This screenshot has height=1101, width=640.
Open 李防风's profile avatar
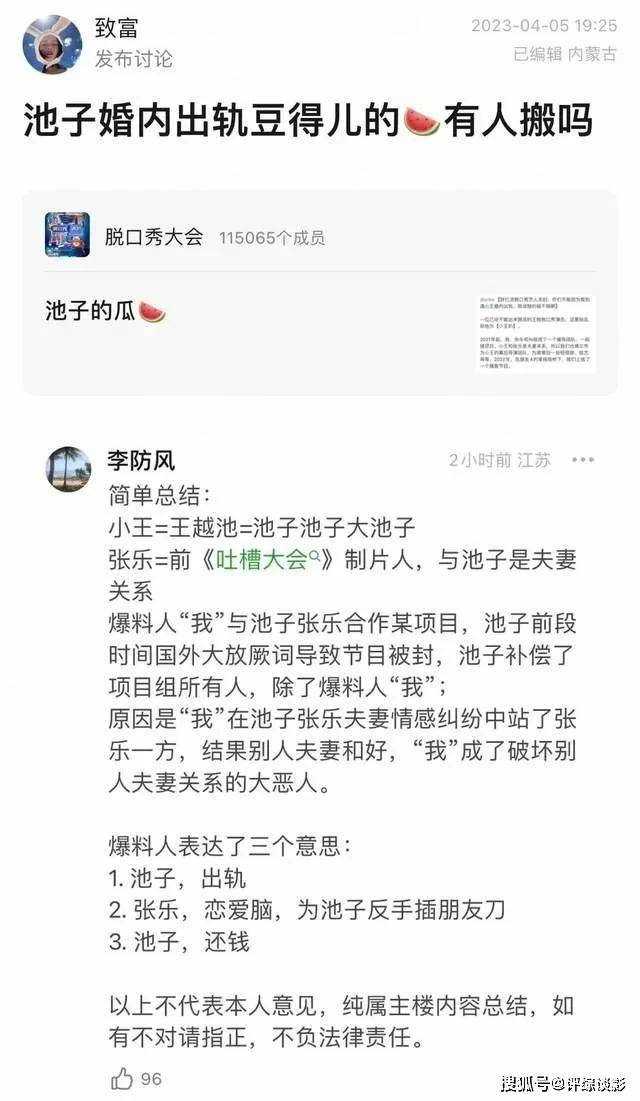[69, 468]
